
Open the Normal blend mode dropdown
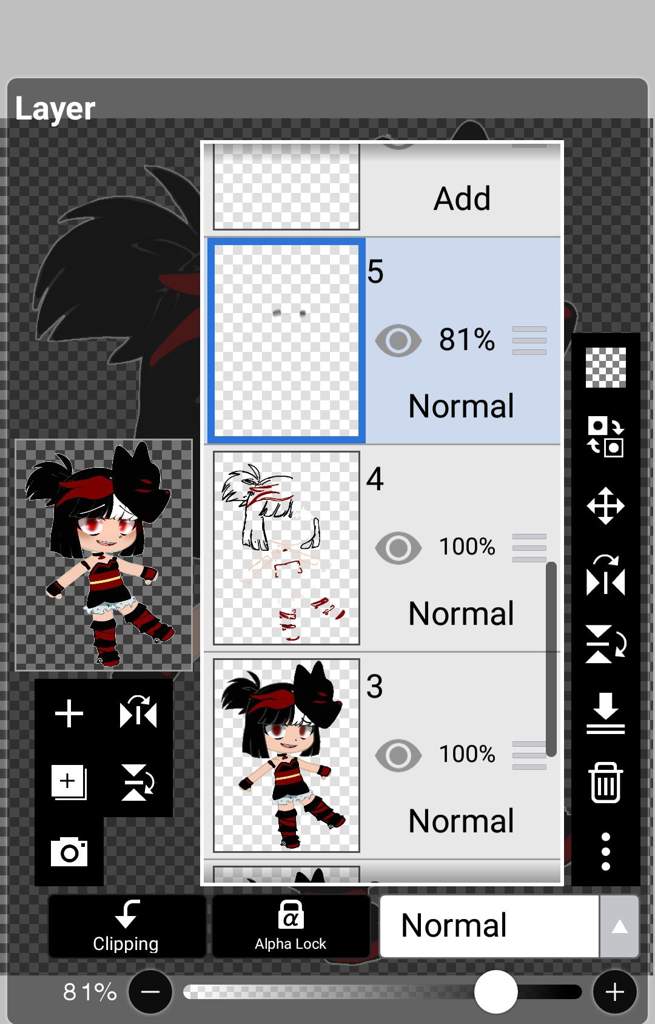click(x=508, y=926)
